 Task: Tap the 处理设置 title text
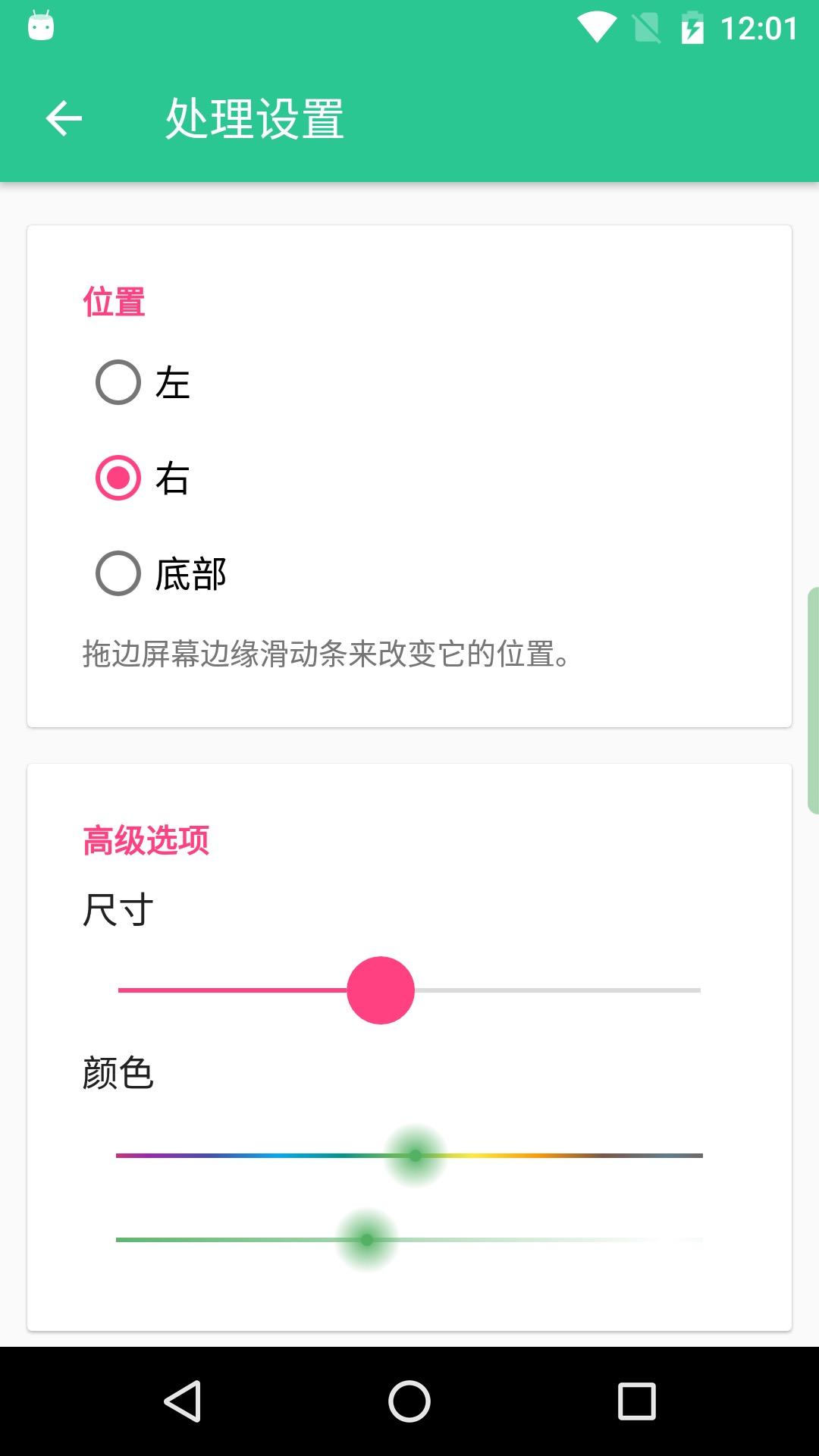(x=255, y=118)
